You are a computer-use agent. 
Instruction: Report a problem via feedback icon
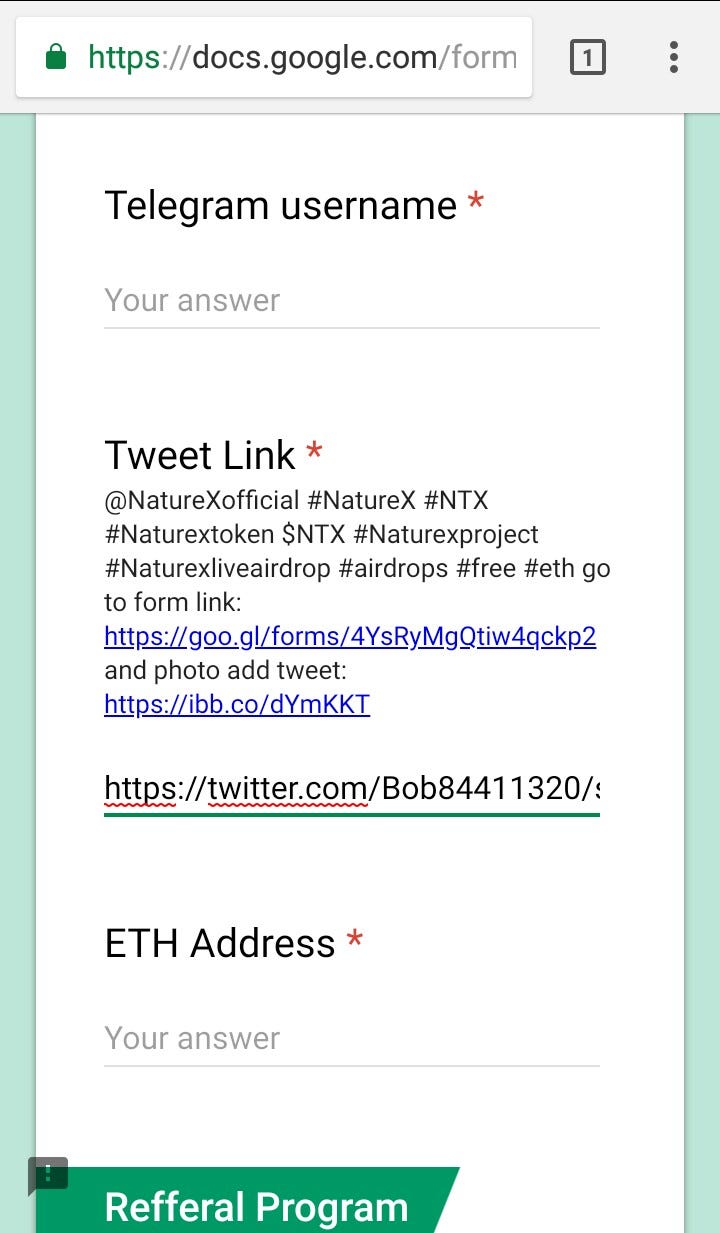point(48,1176)
